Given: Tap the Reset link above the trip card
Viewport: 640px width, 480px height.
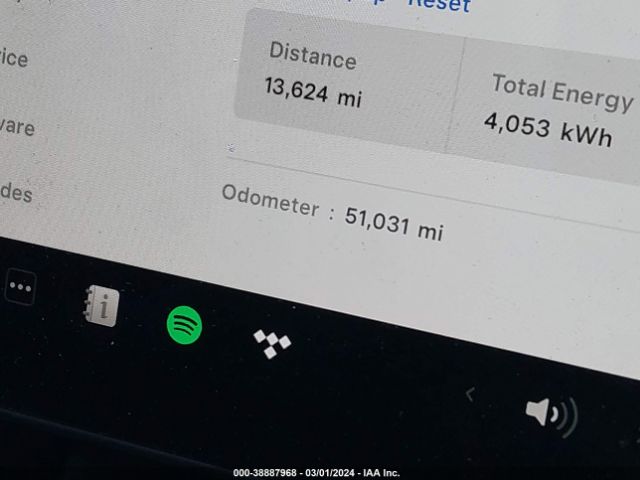Looking at the screenshot, I should click(438, 5).
